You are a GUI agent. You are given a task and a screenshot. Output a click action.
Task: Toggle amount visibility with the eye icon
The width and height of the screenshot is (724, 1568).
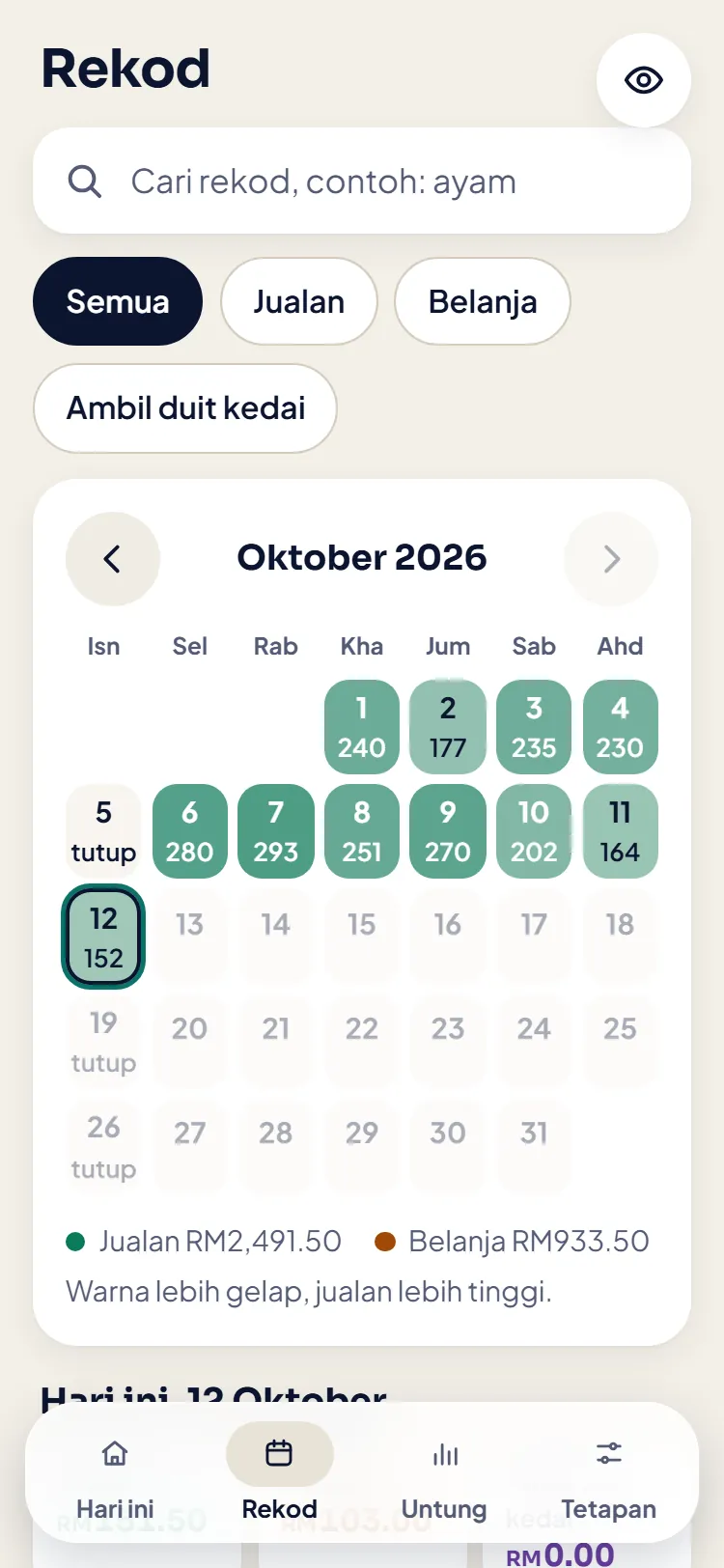coord(643,80)
